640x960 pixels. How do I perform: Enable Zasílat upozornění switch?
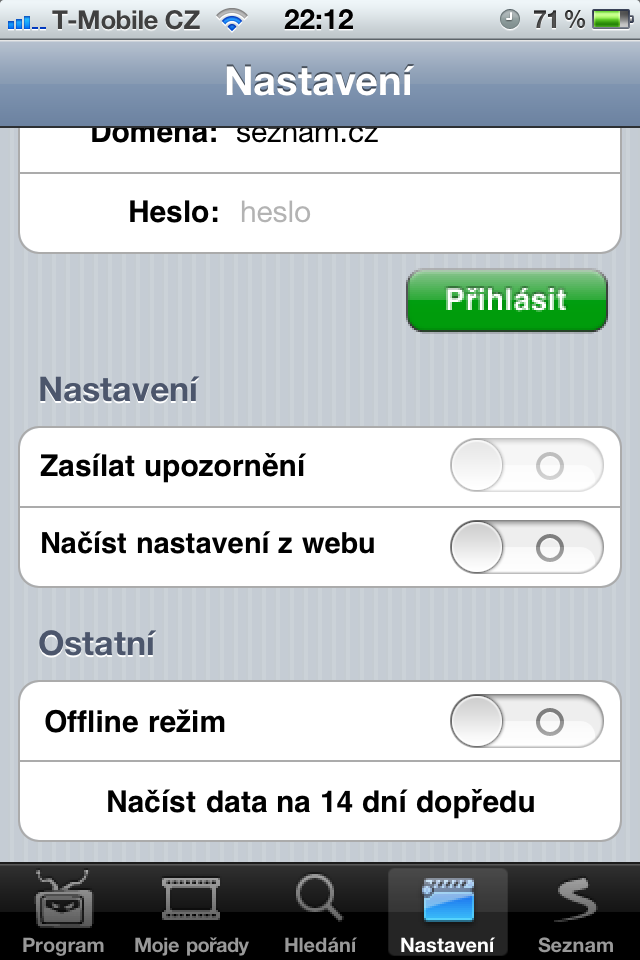[527, 466]
